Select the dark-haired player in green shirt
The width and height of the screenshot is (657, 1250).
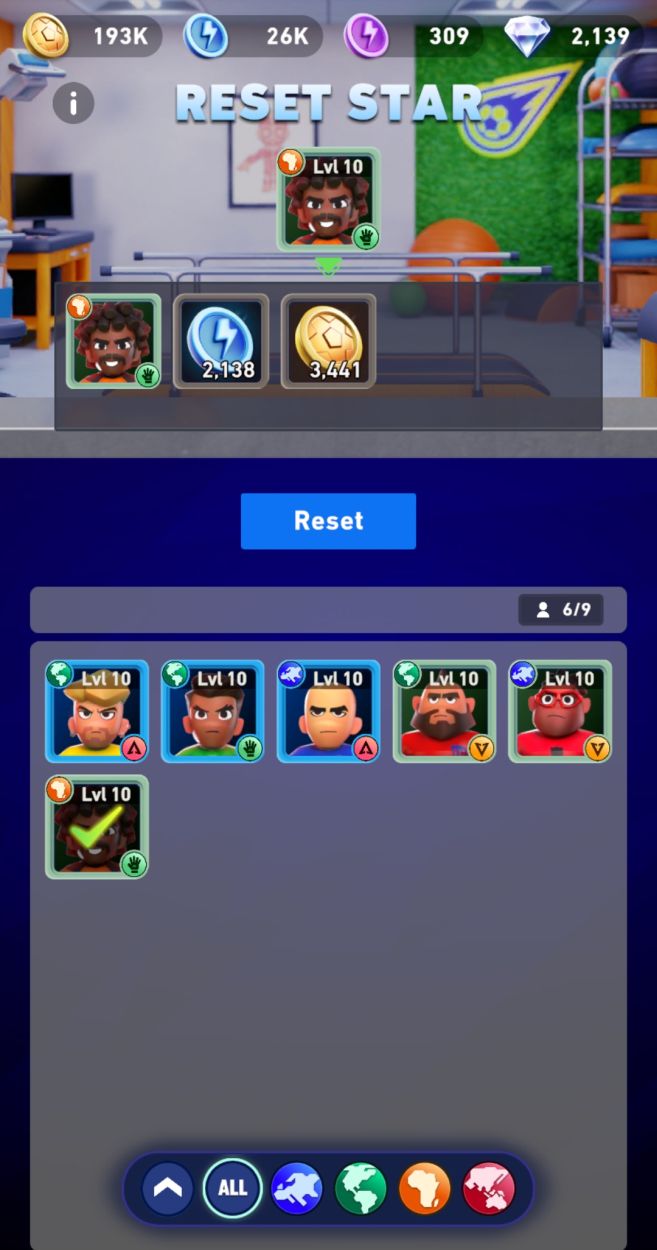tap(213, 711)
